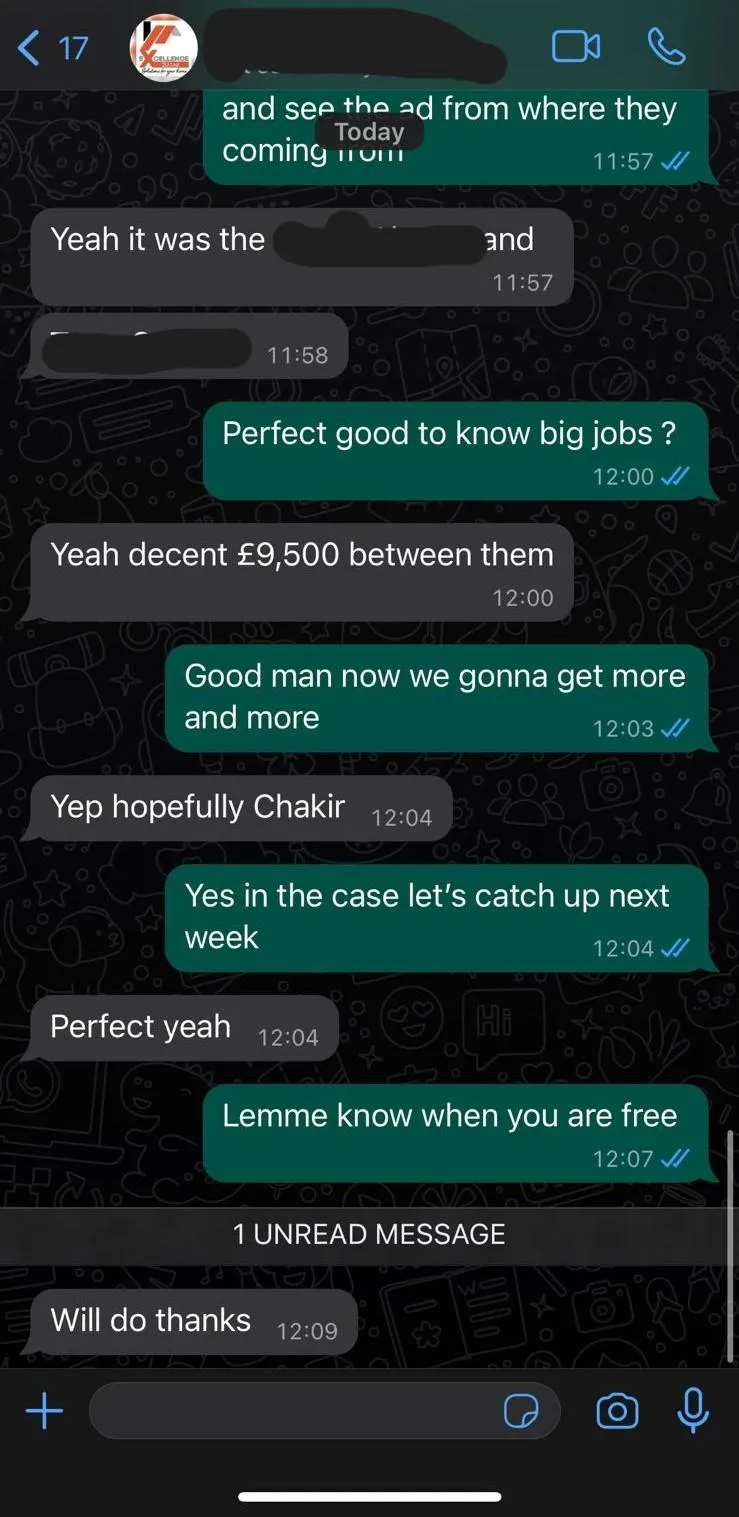Open the contact's profile picture
This screenshot has width=739, height=1517.
[x=163, y=47]
